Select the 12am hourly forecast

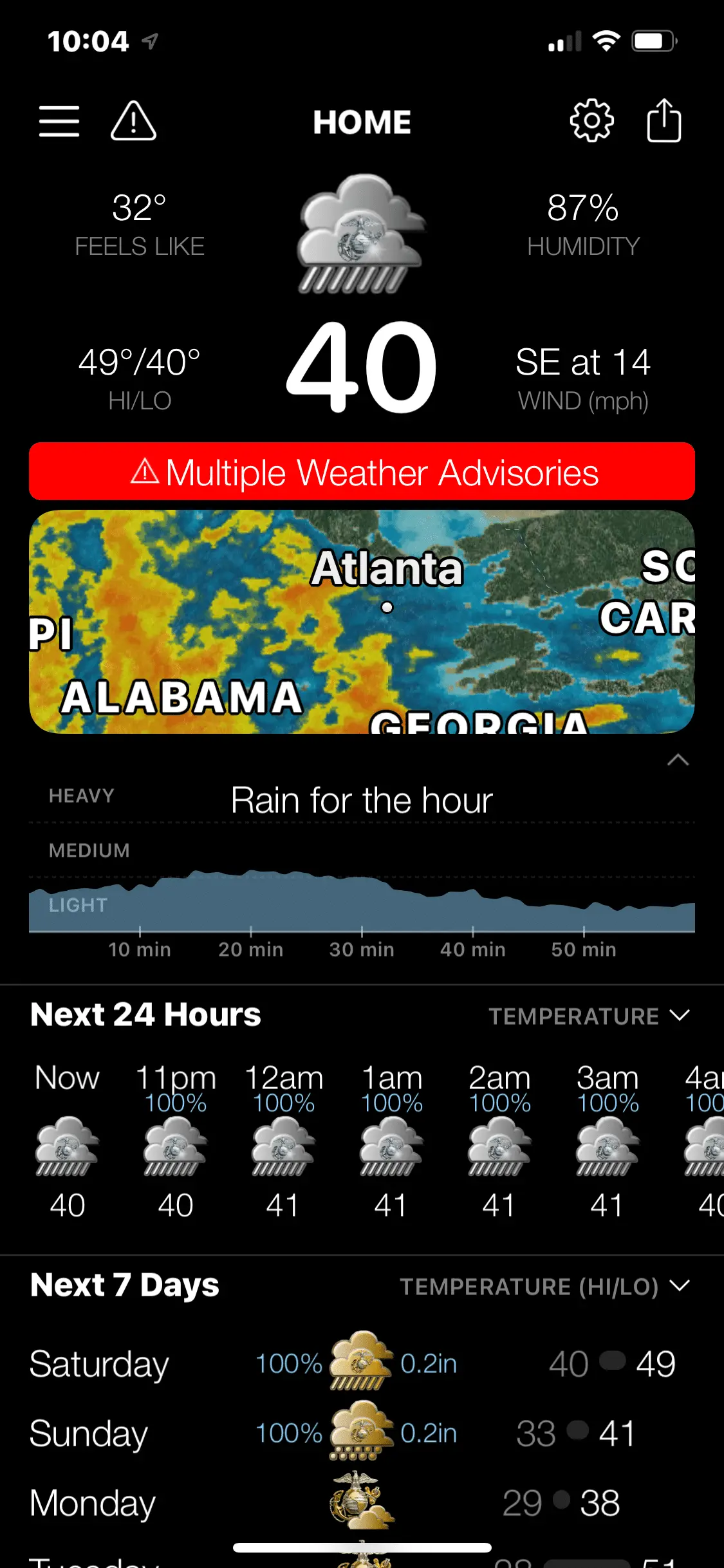coord(283,1141)
